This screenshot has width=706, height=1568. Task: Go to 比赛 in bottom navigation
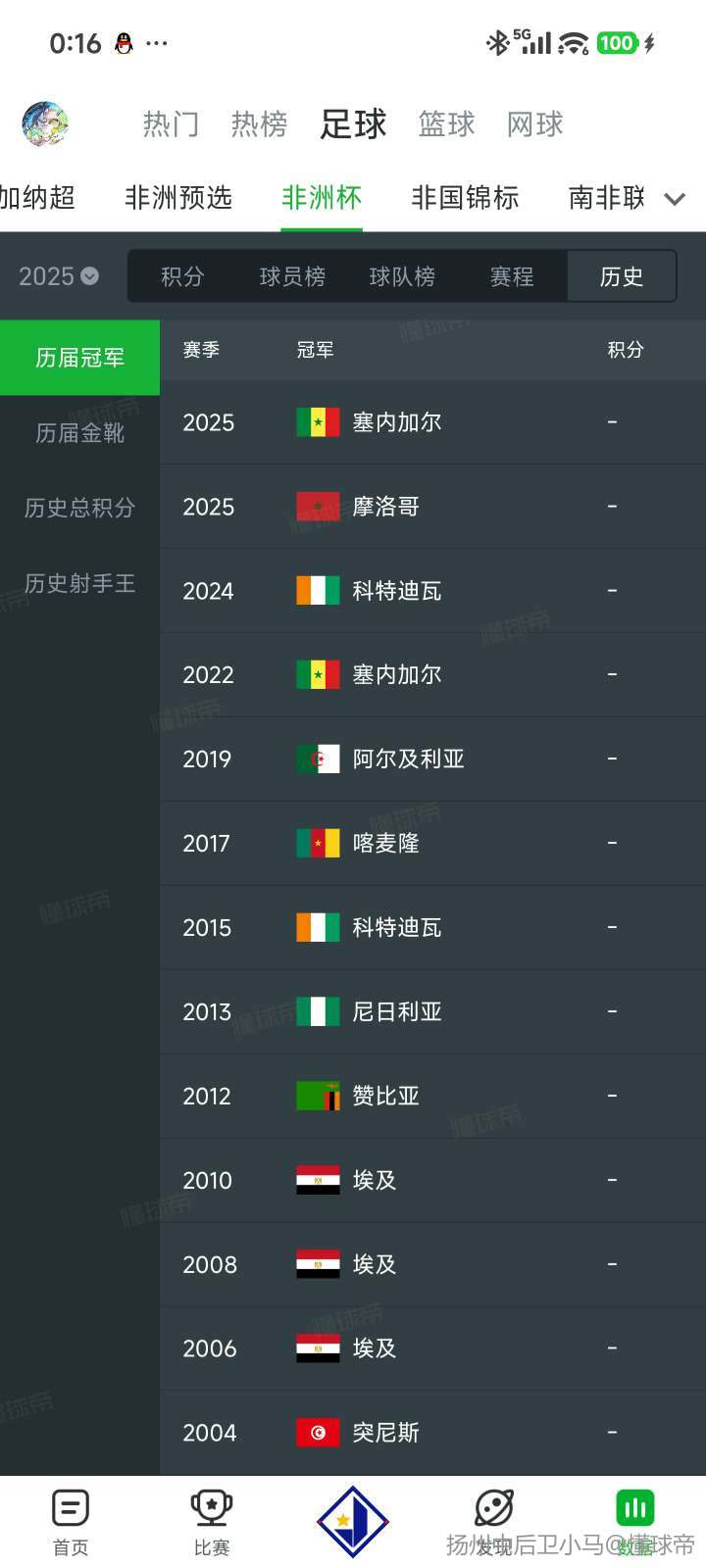(212, 1522)
